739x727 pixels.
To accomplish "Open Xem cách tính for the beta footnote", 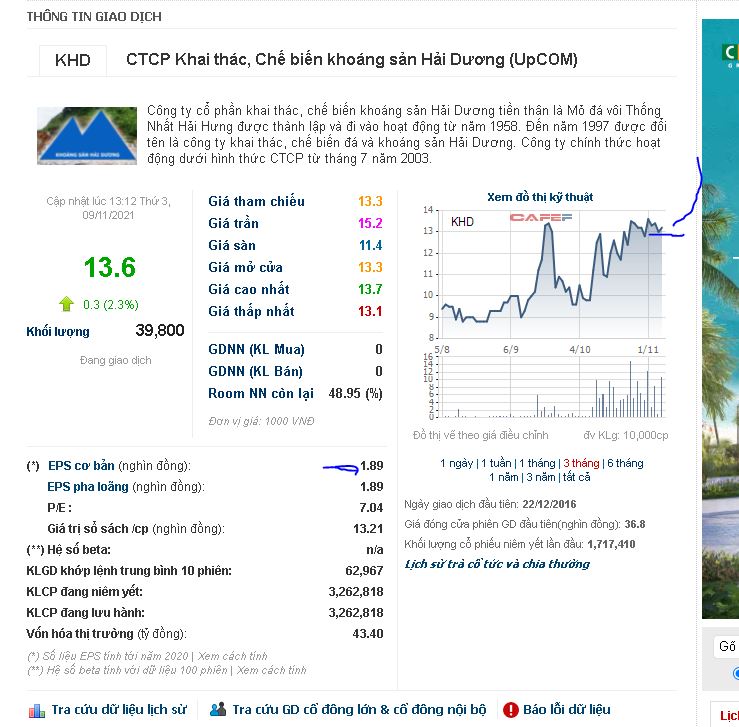I will coord(270,670).
